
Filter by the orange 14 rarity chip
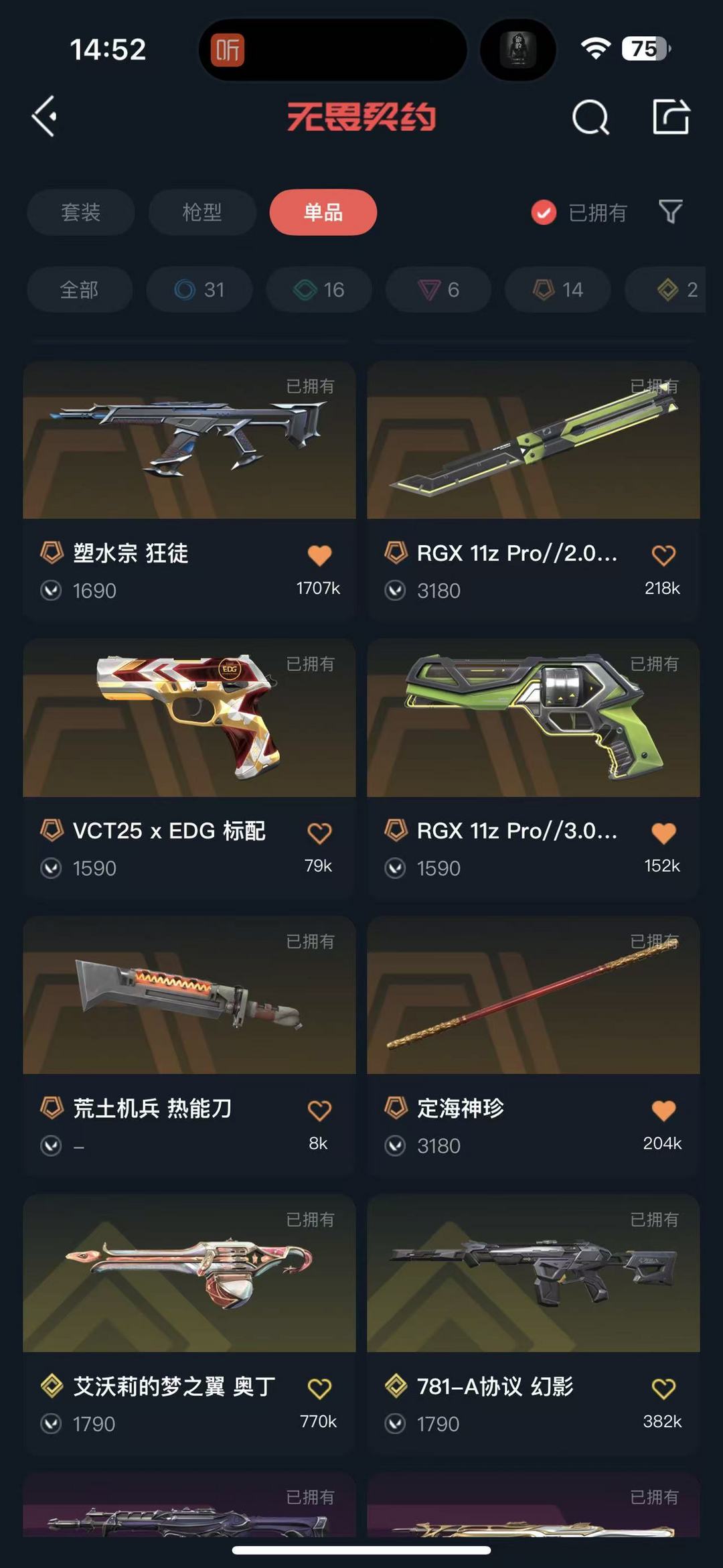558,289
